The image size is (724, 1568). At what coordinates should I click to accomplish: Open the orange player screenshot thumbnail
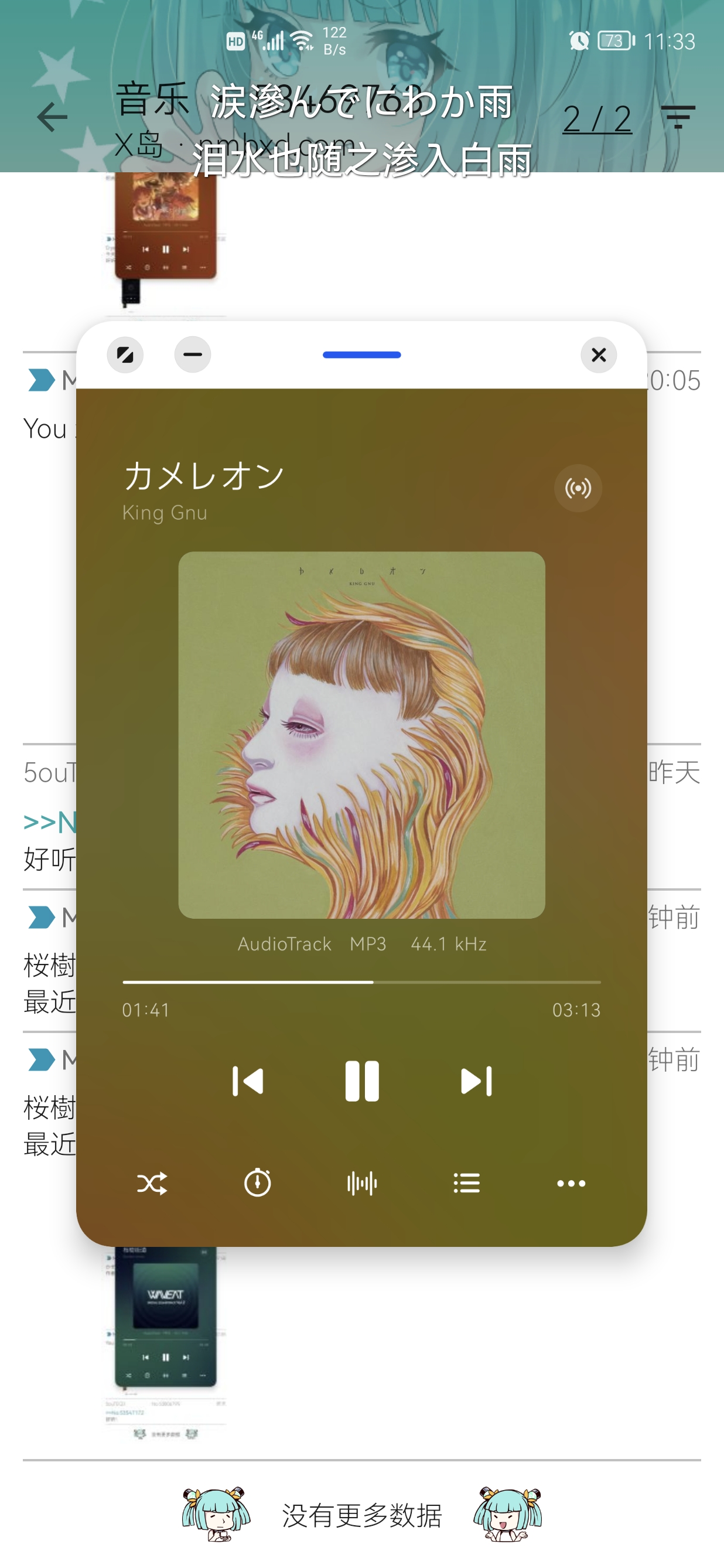pyautogui.click(x=166, y=231)
